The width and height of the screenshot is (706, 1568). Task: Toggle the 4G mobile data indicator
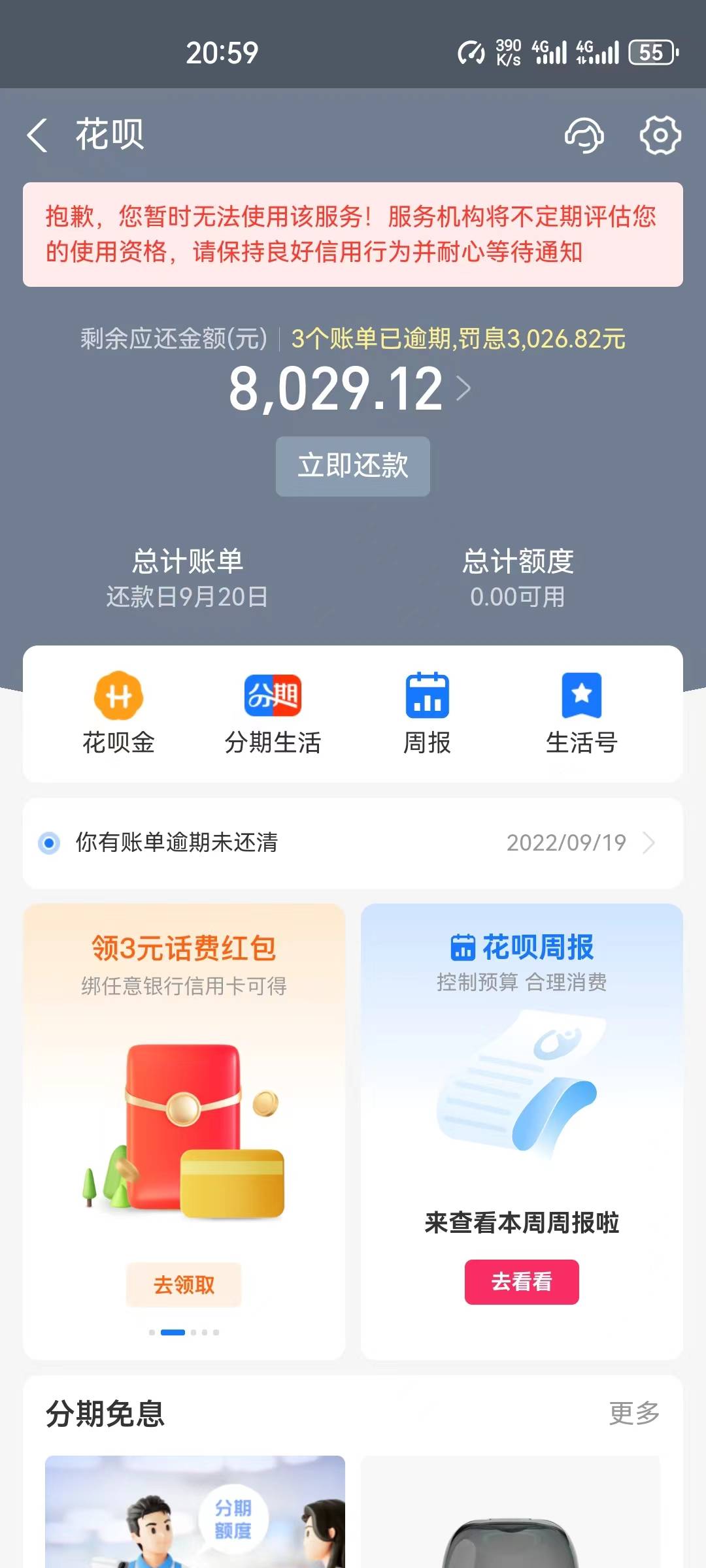click(x=549, y=51)
